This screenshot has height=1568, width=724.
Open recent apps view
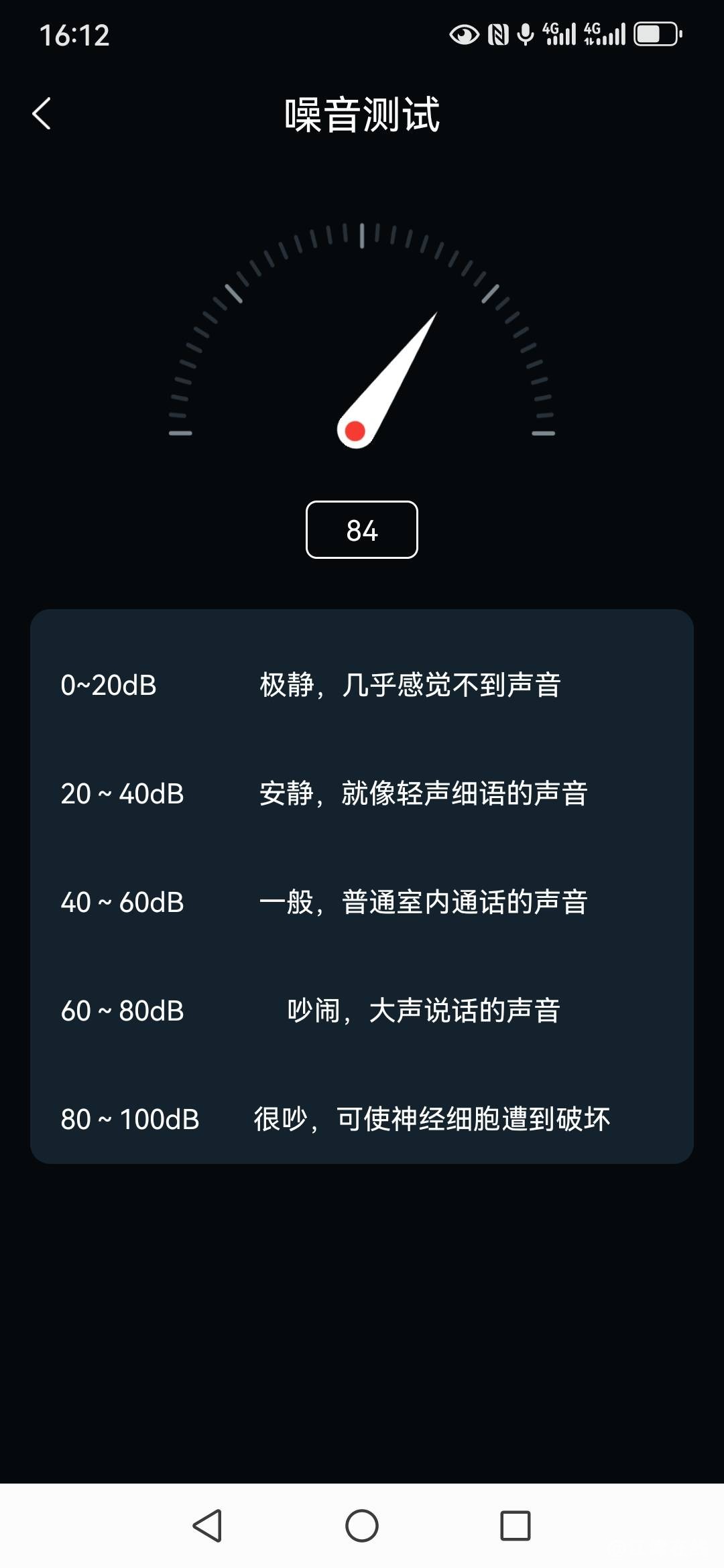[516, 1526]
